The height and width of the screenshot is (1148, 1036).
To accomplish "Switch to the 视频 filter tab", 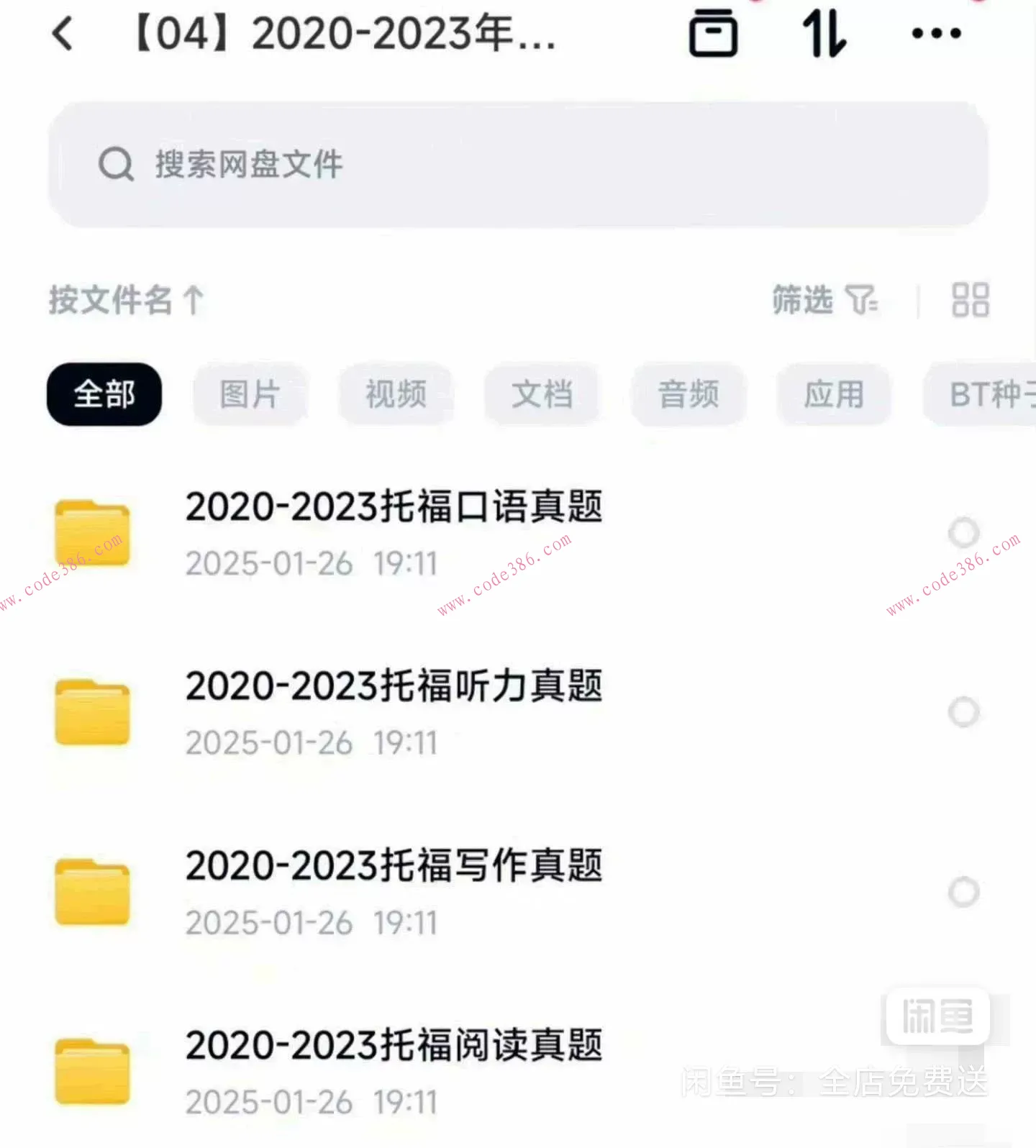I will pos(396,394).
